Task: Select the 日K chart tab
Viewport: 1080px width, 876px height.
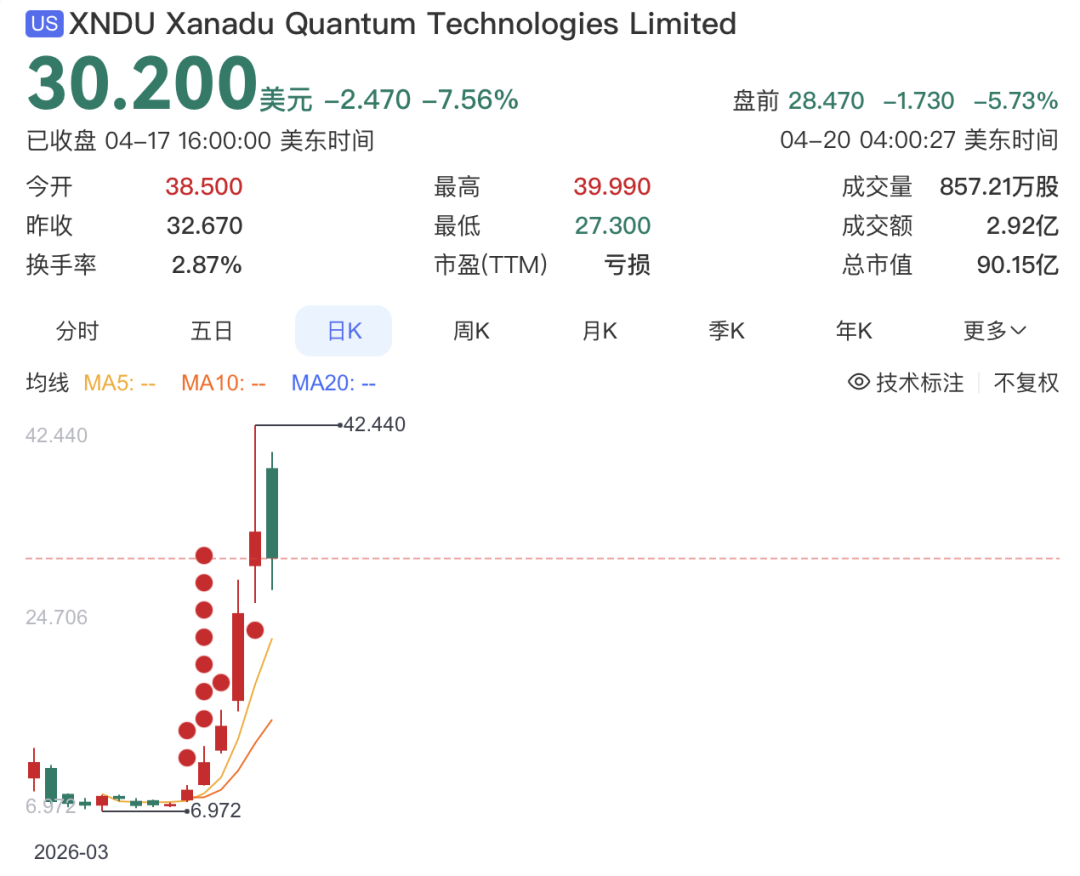Action: pos(344,331)
